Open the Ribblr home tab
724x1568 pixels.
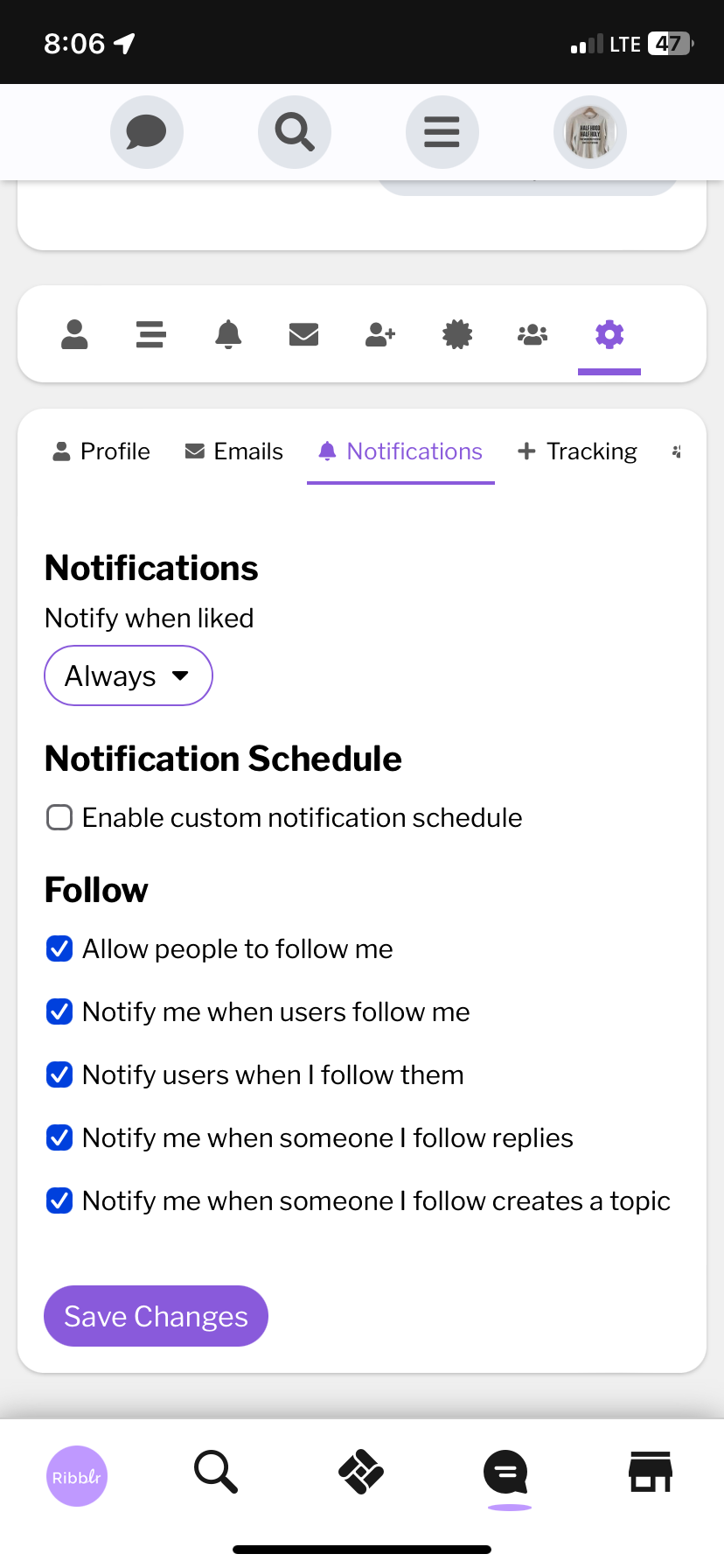pyautogui.click(x=77, y=1476)
